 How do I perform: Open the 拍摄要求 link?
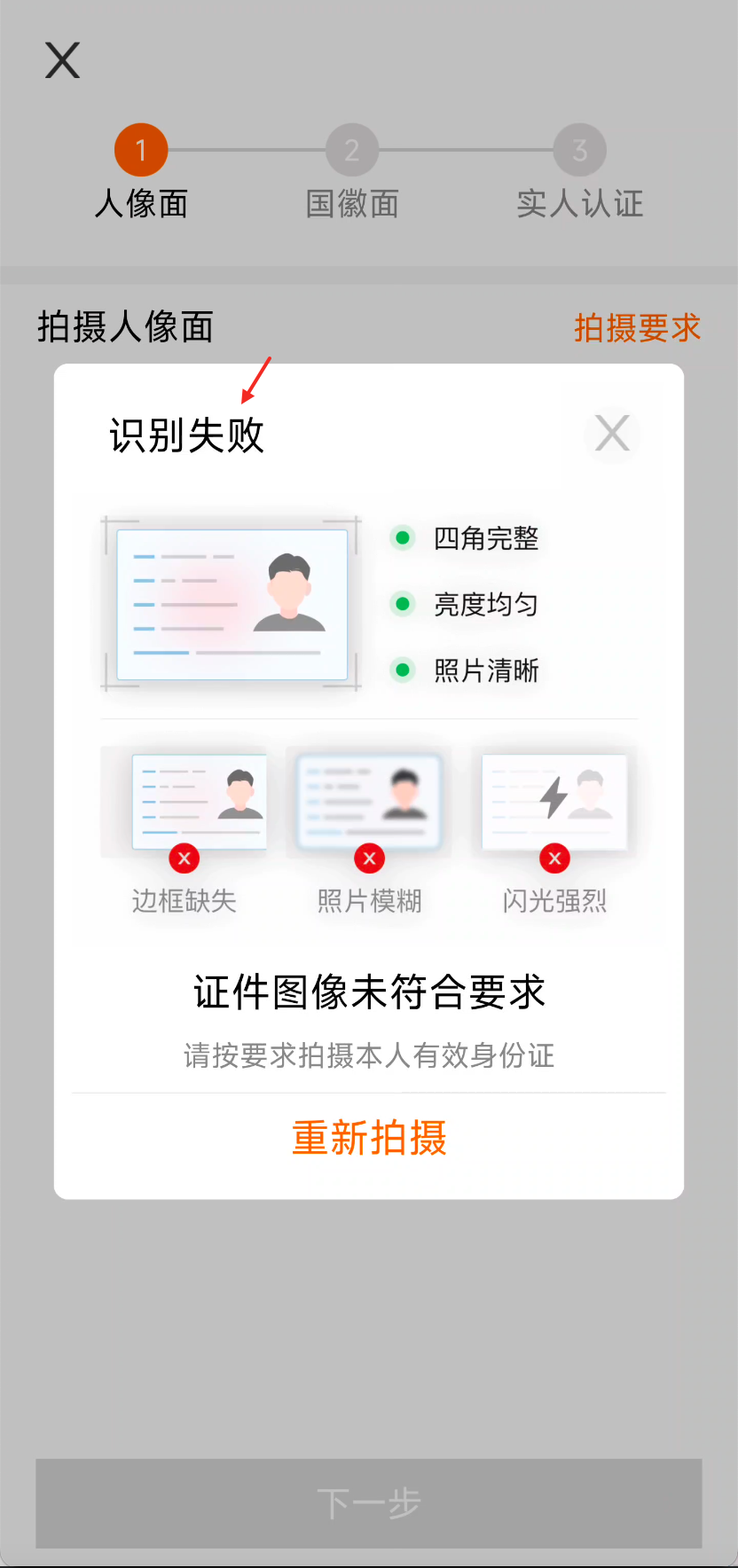tap(637, 328)
